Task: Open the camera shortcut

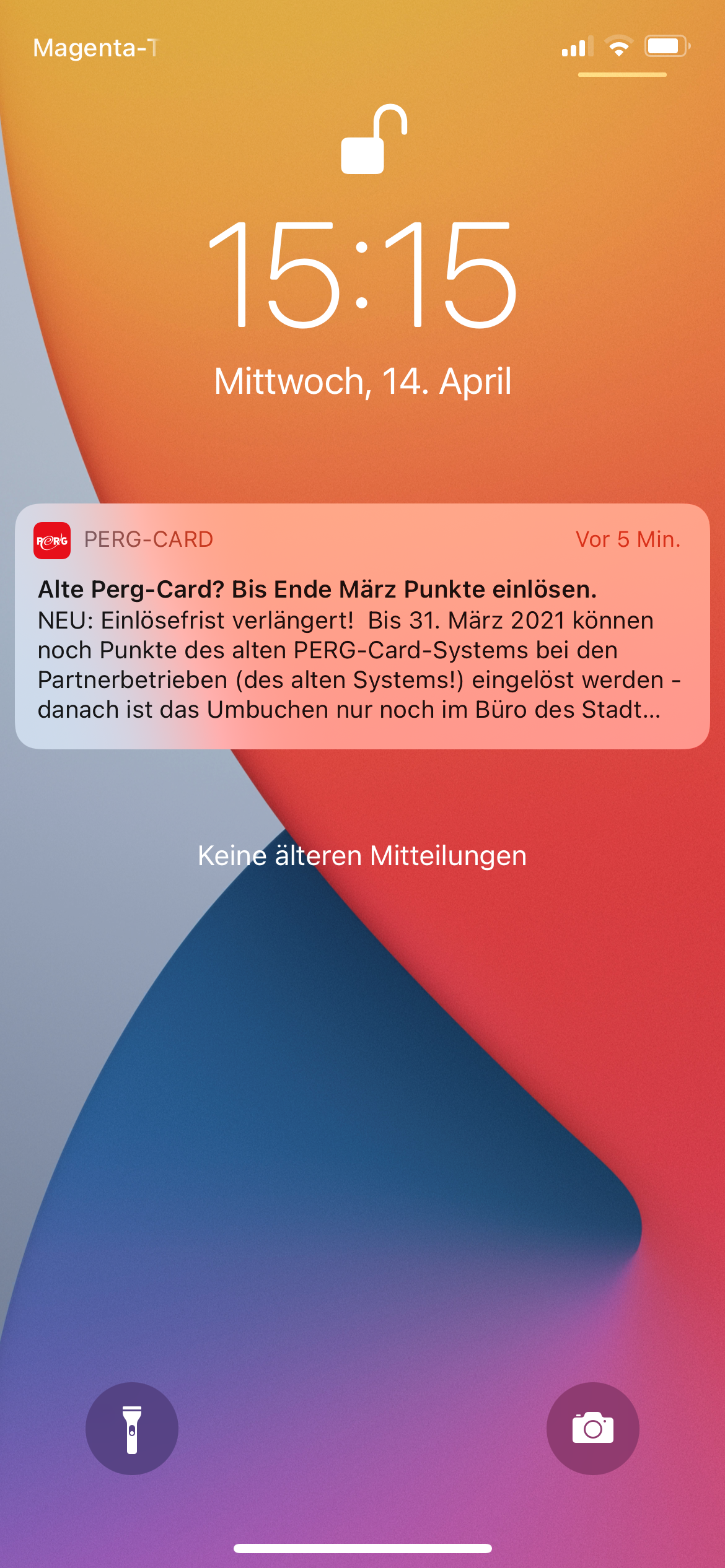Action: 592,1428
